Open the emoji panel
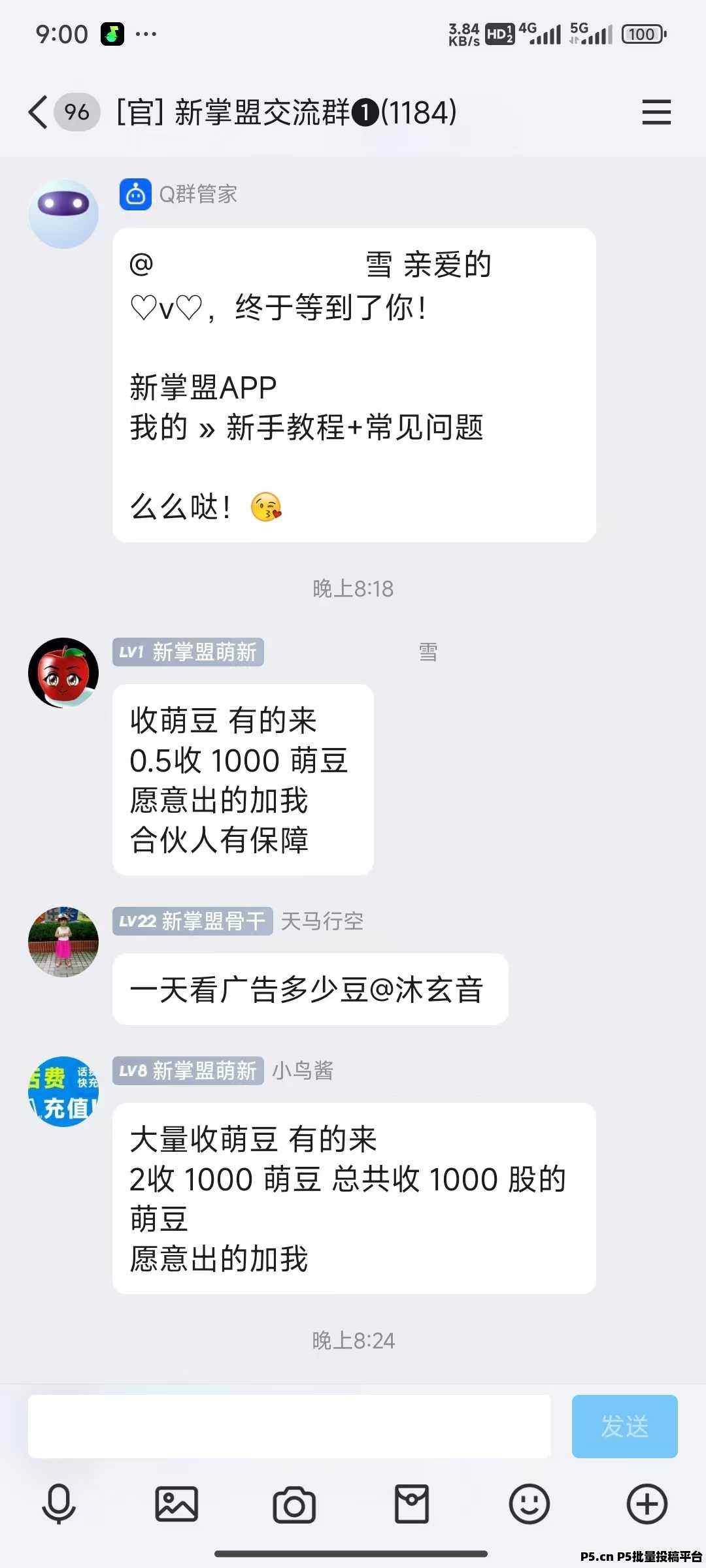This screenshot has width=706, height=1568. pos(529,1504)
